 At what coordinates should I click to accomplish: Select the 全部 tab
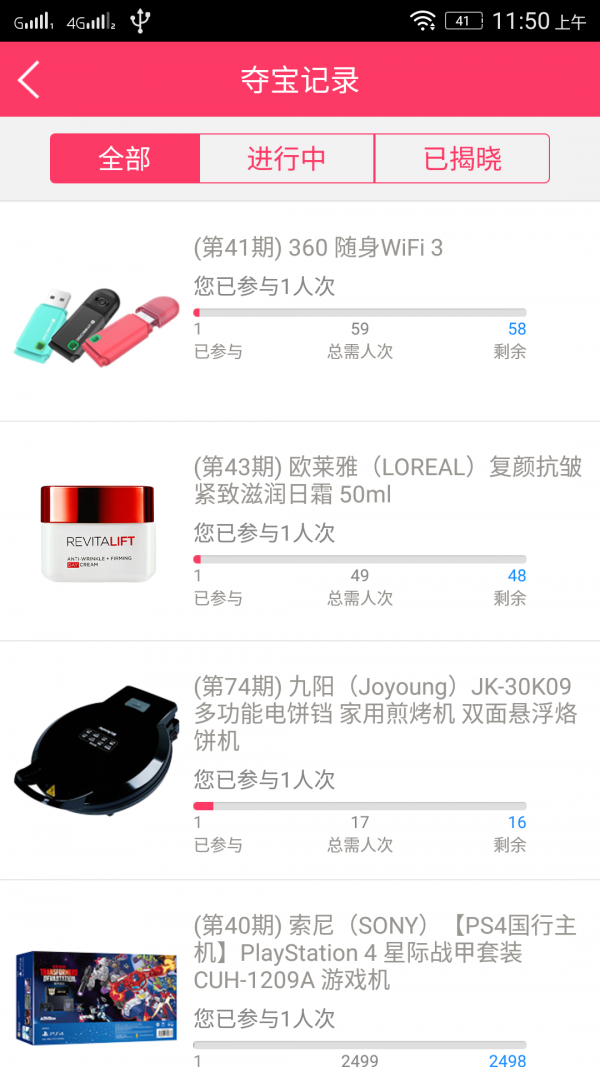(125, 159)
